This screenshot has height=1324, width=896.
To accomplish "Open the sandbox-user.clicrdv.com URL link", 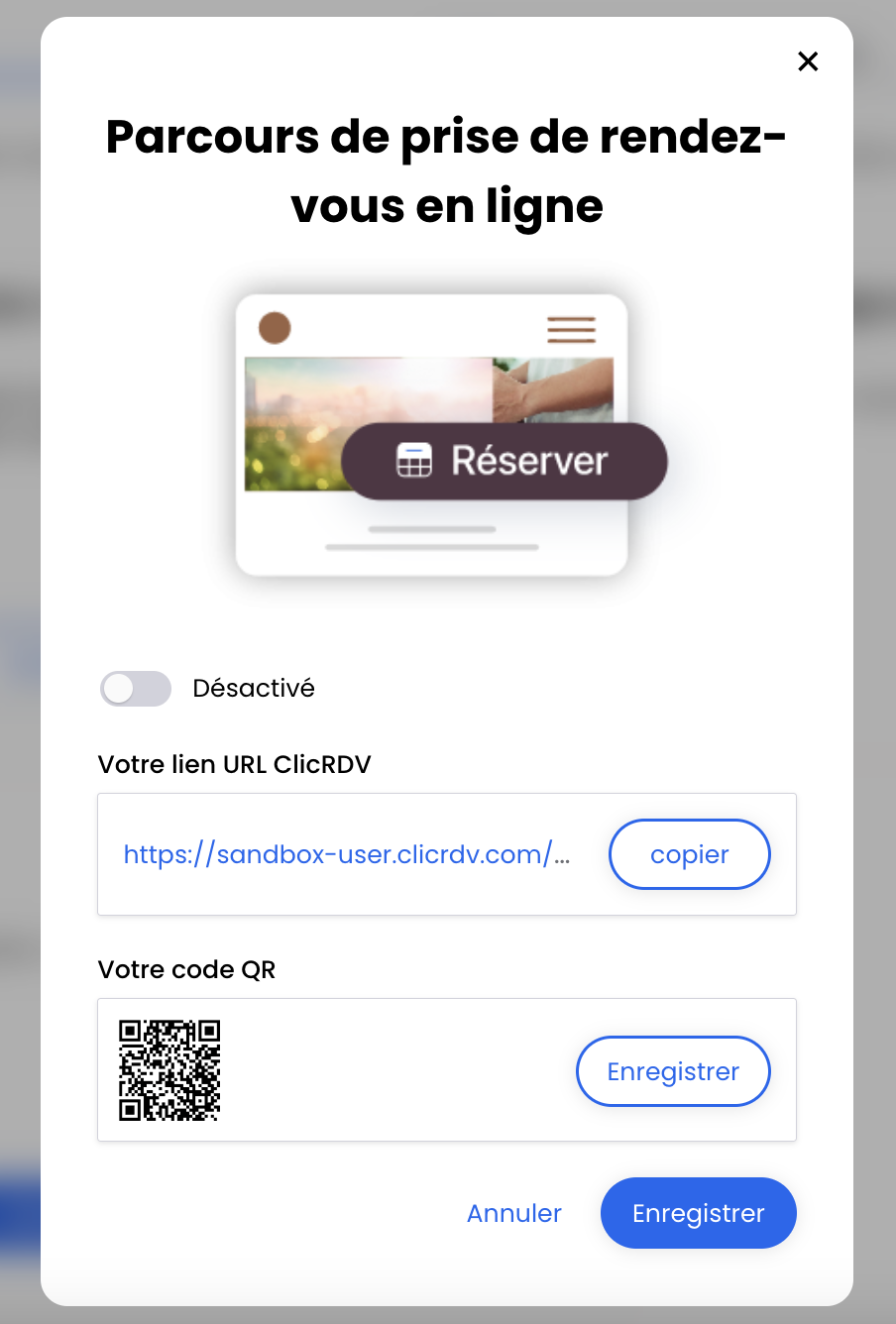I will (x=346, y=854).
